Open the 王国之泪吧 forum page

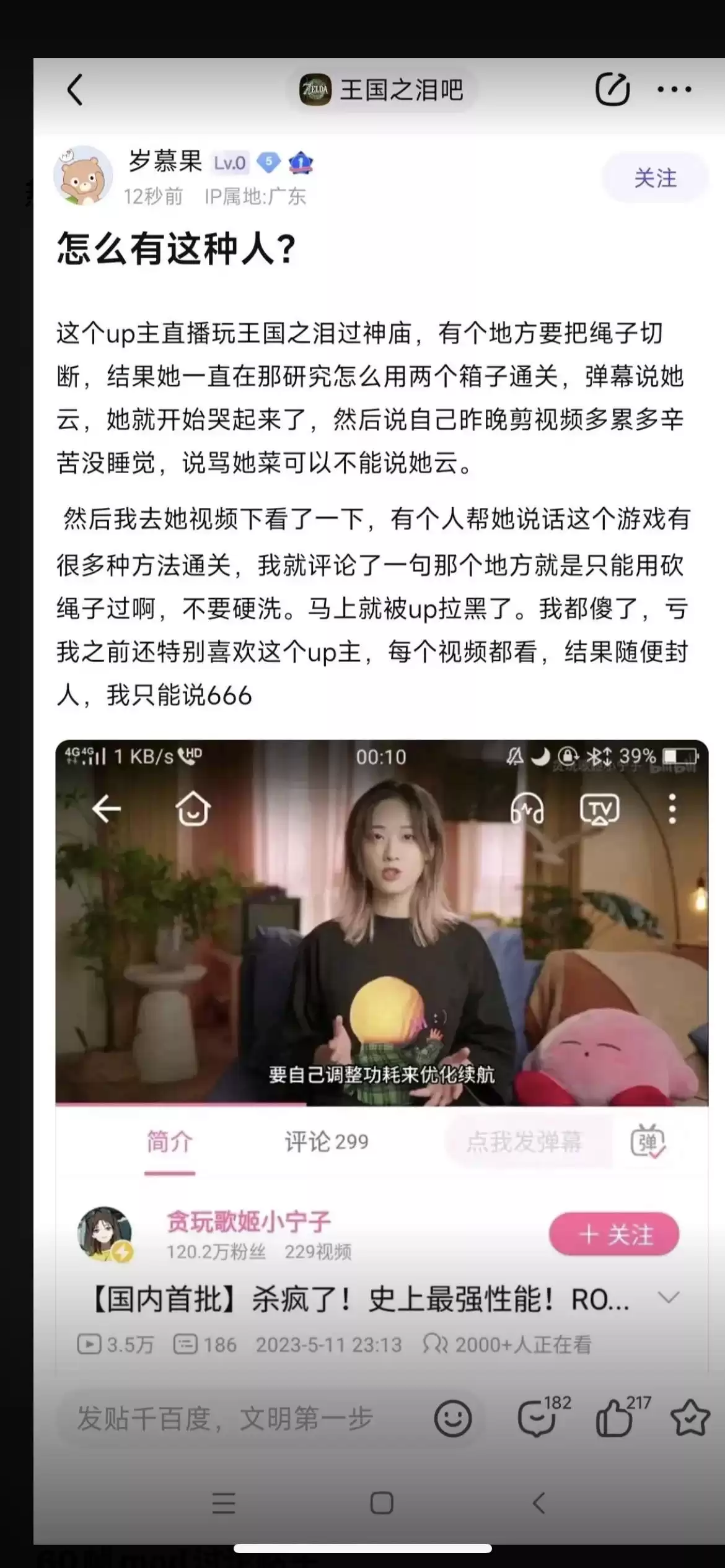click(x=381, y=90)
